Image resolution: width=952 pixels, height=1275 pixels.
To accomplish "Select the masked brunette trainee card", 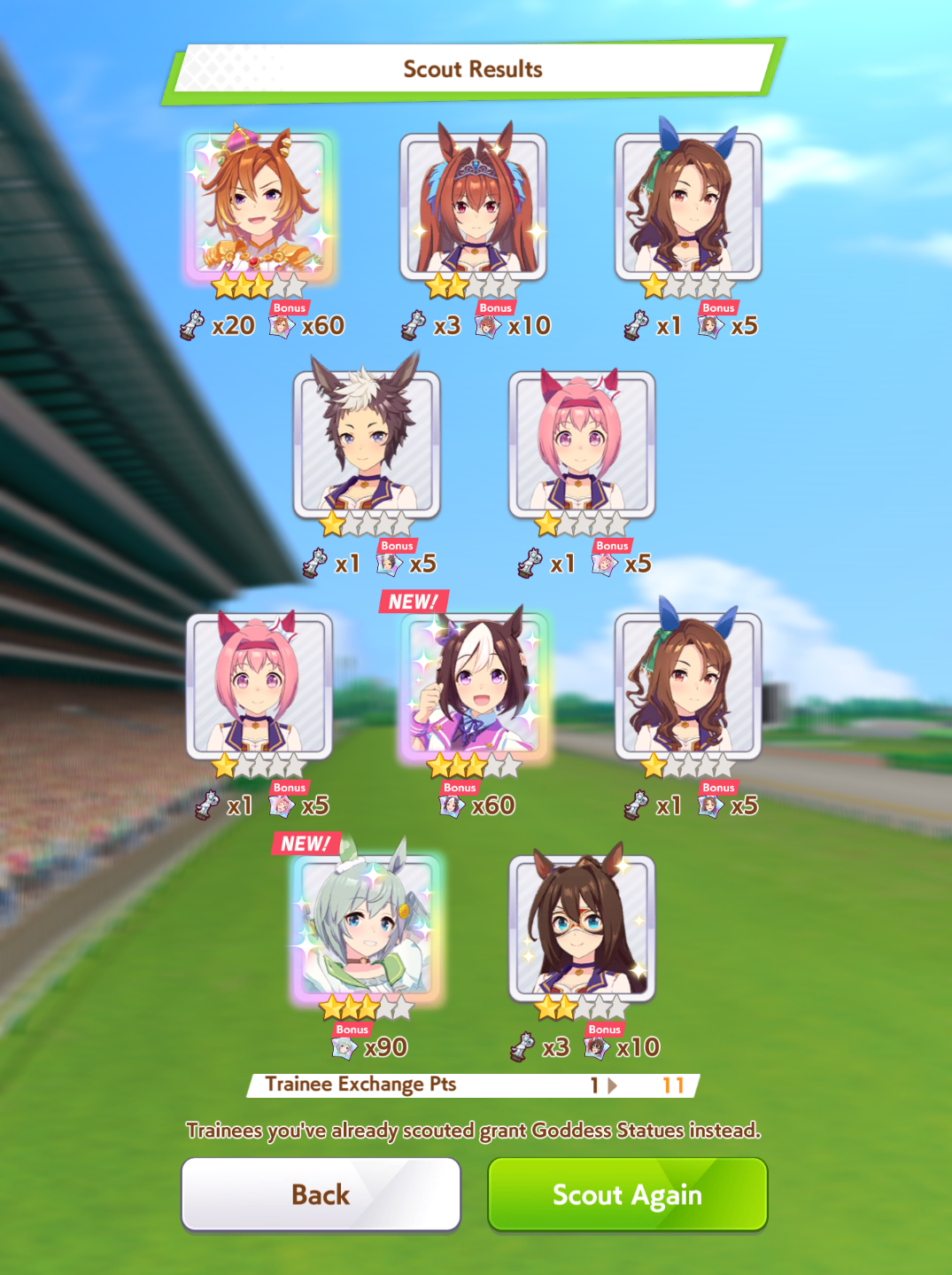I will pyautogui.click(x=581, y=929).
